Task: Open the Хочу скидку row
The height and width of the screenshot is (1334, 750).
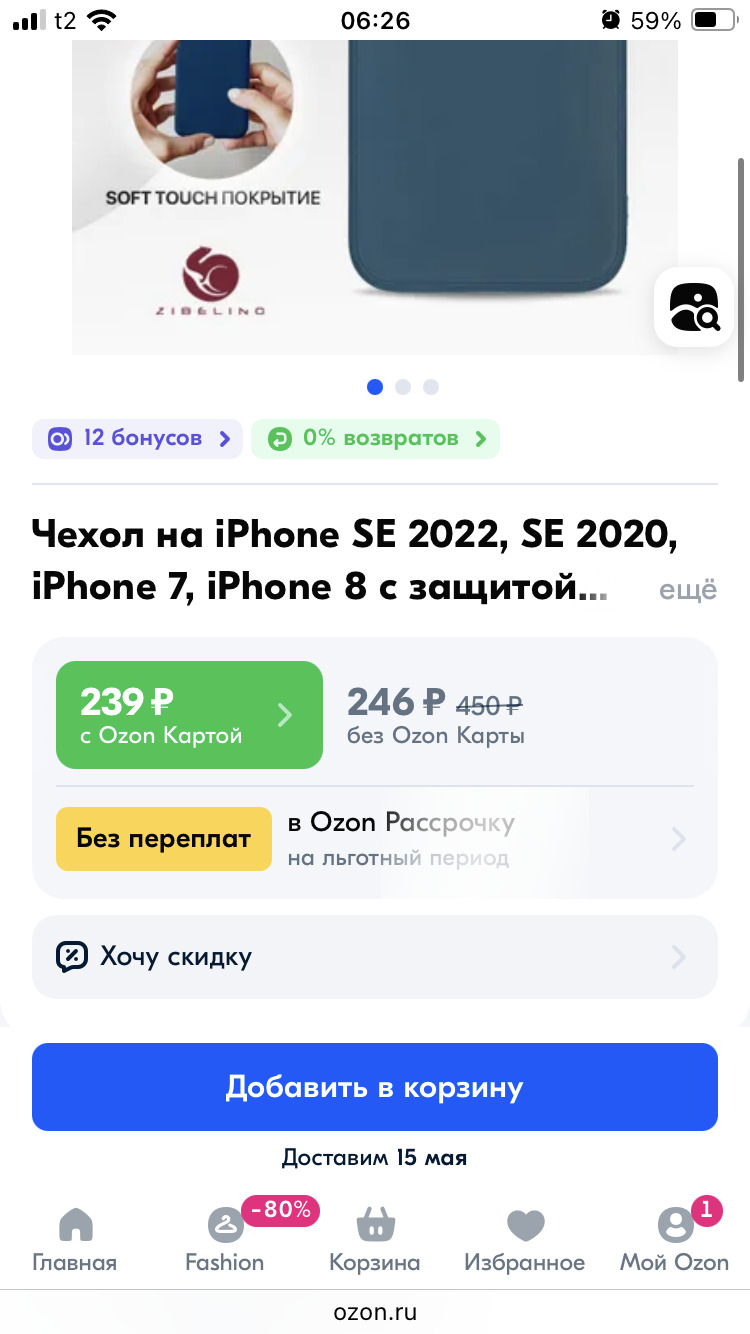Action: [x=375, y=957]
